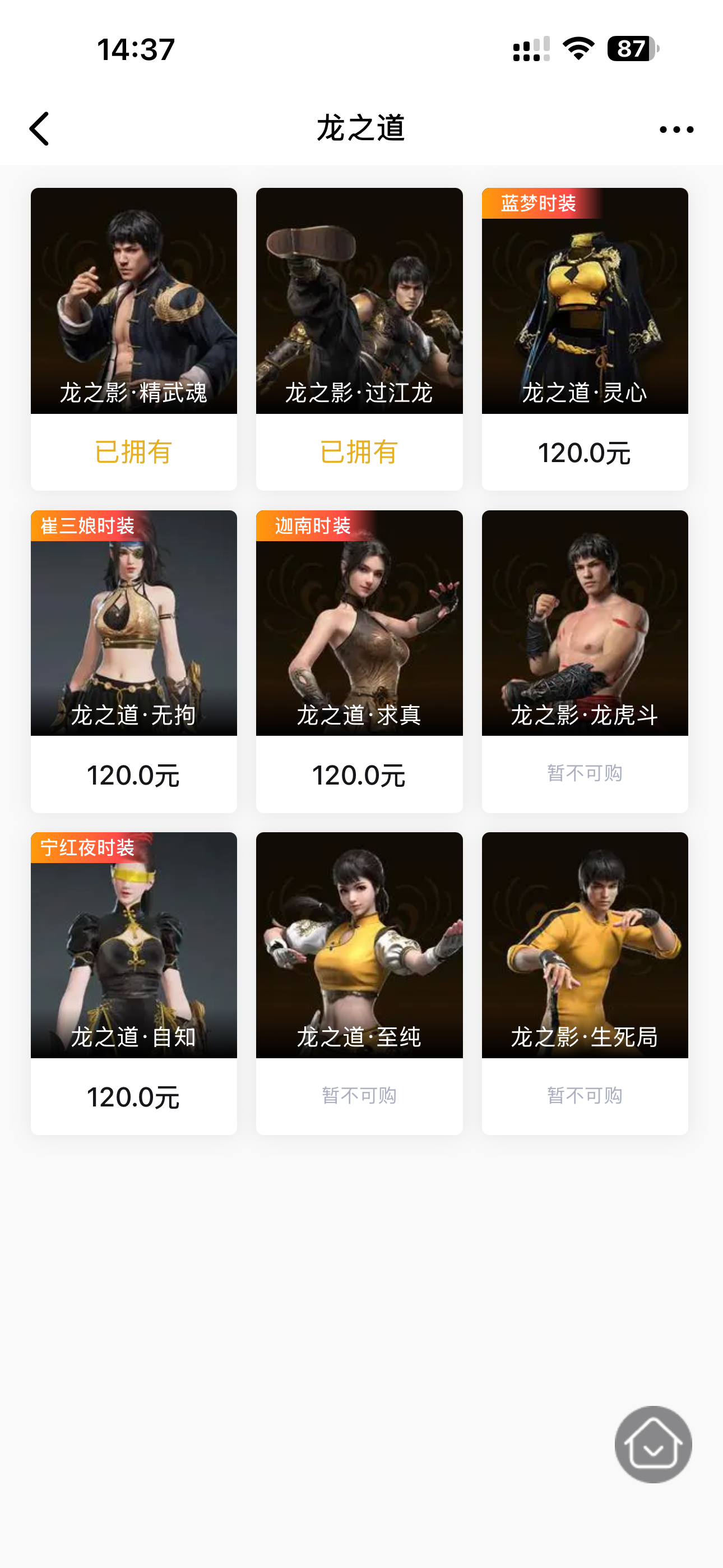Tap 已拥有 under 龙之影·精武魂

click(x=133, y=451)
